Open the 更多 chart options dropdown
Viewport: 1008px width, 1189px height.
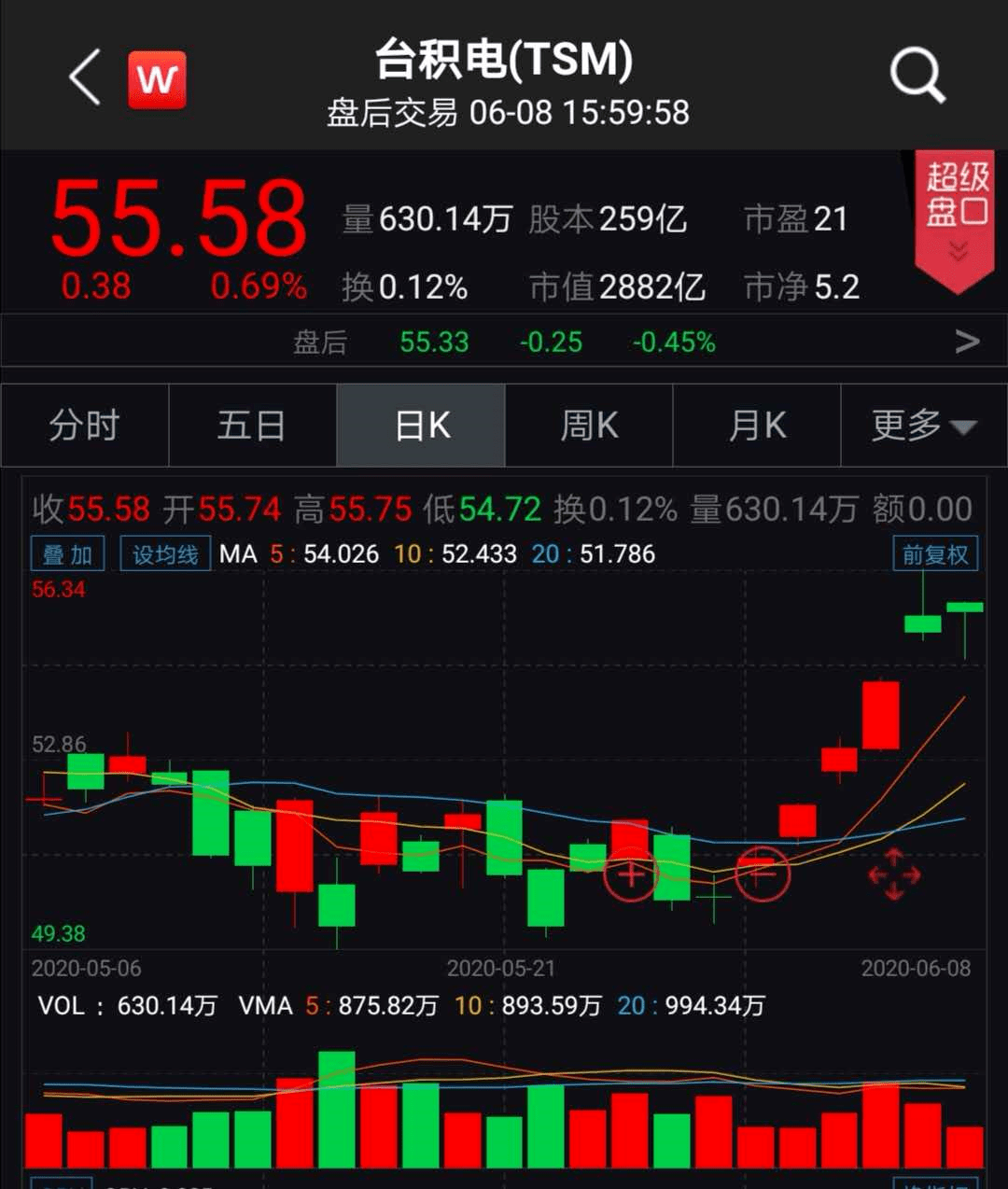pos(923,427)
